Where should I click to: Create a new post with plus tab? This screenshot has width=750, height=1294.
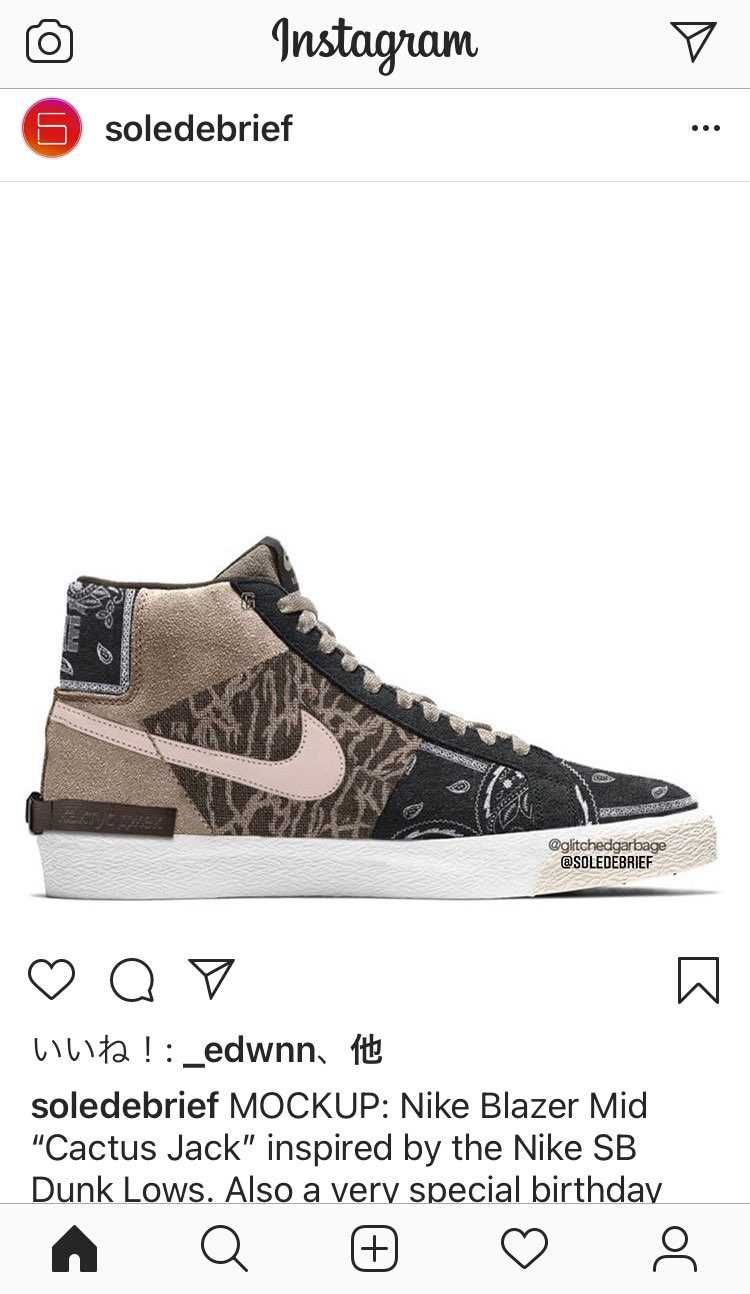(375, 1249)
